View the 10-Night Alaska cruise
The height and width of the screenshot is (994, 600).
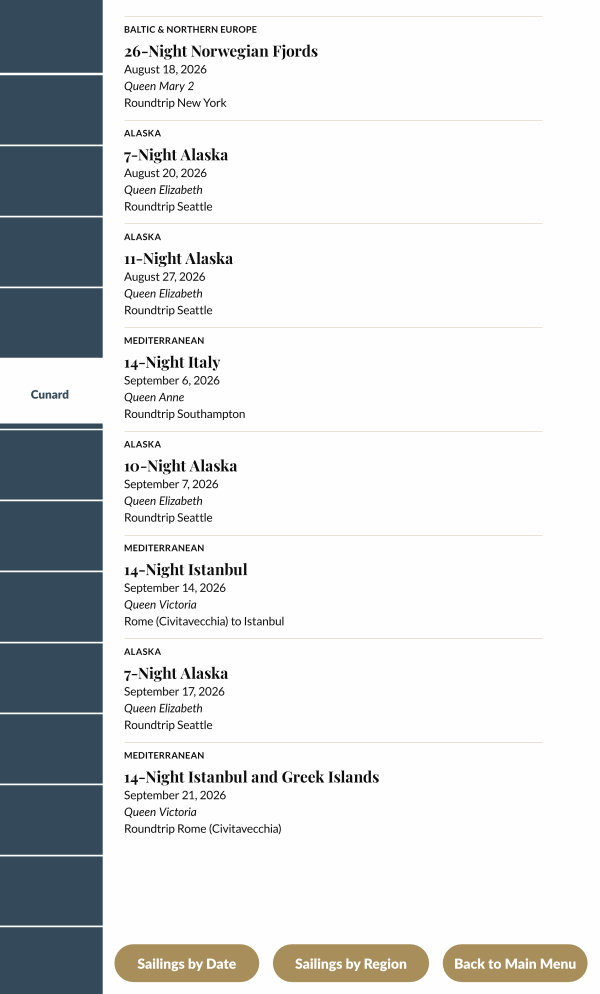pyautogui.click(x=180, y=466)
